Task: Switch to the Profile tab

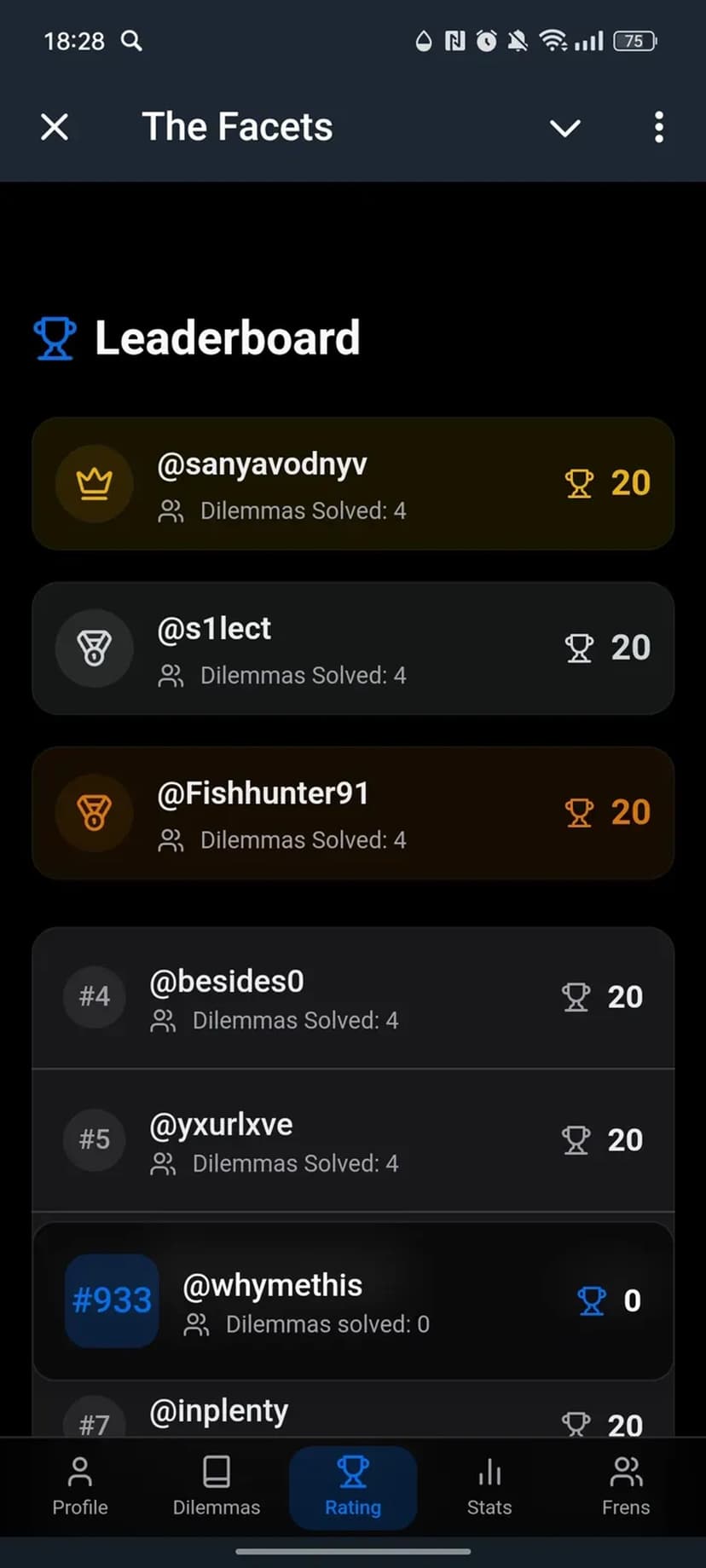Action: pyautogui.click(x=80, y=1486)
